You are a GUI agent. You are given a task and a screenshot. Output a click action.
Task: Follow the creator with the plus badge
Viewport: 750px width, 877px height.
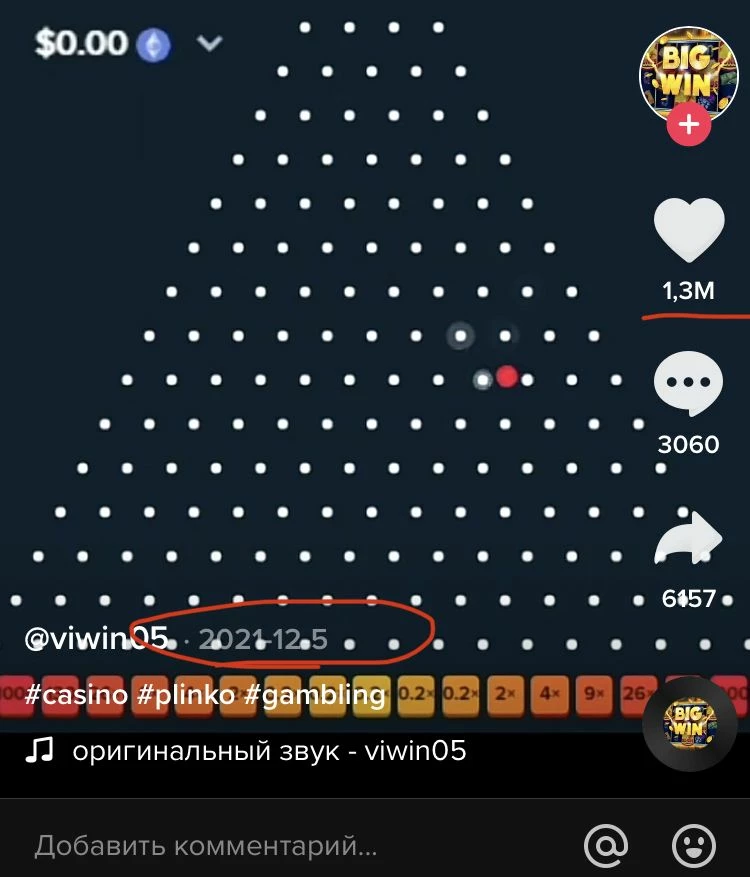pos(688,125)
